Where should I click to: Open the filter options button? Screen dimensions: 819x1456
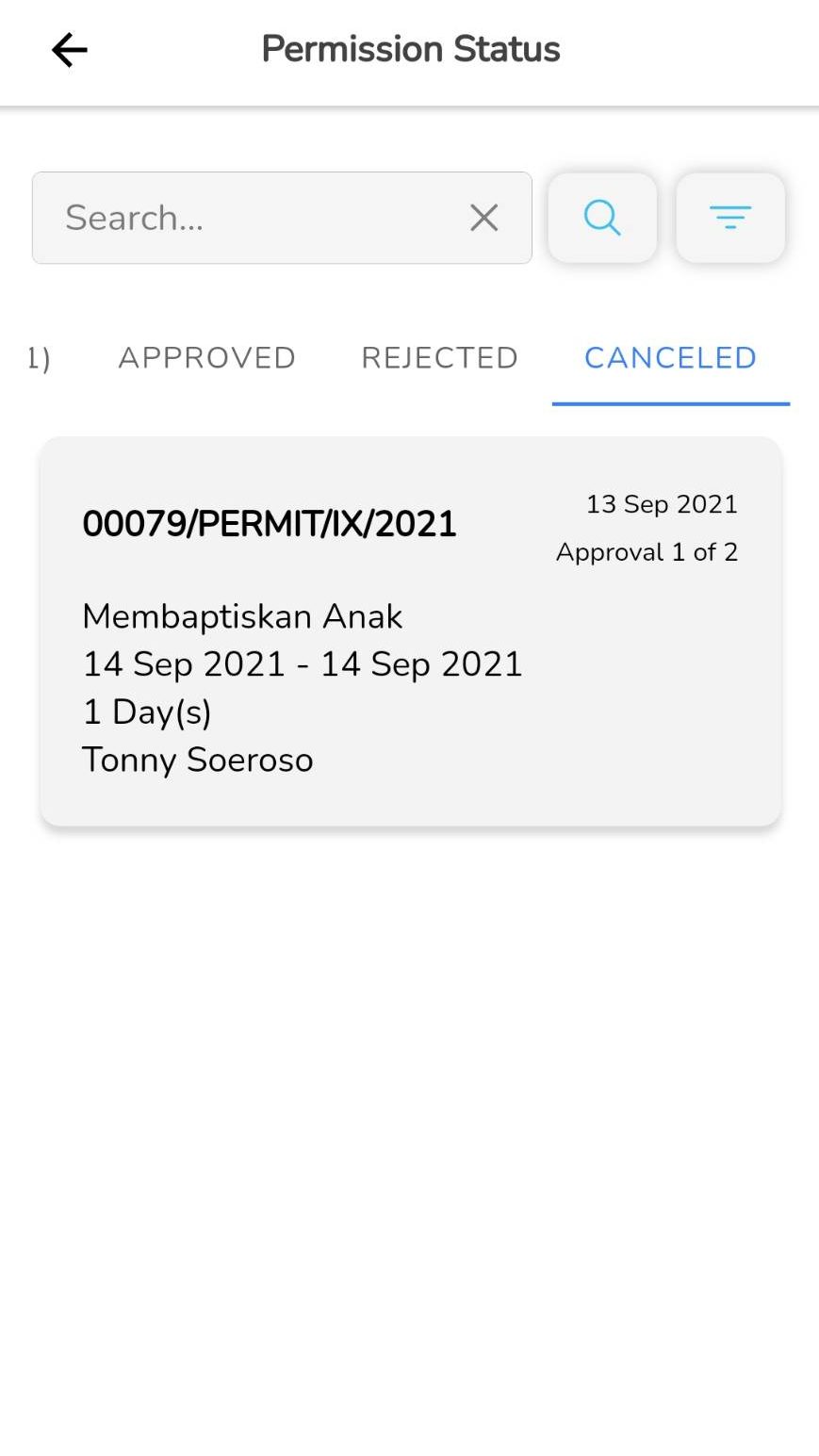tap(730, 218)
